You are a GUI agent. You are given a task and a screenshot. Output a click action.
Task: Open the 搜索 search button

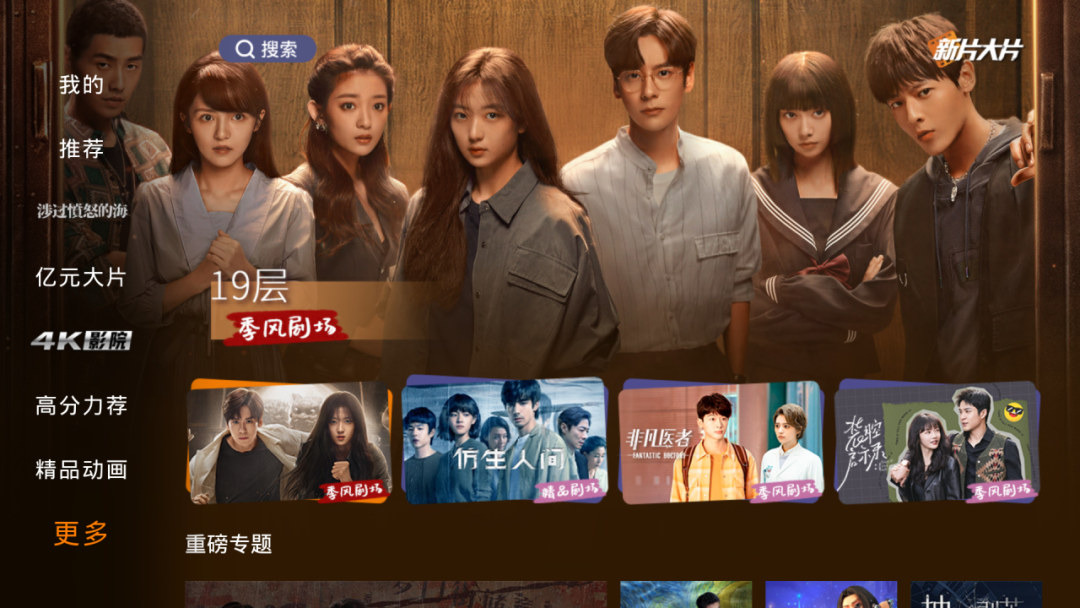[x=268, y=49]
